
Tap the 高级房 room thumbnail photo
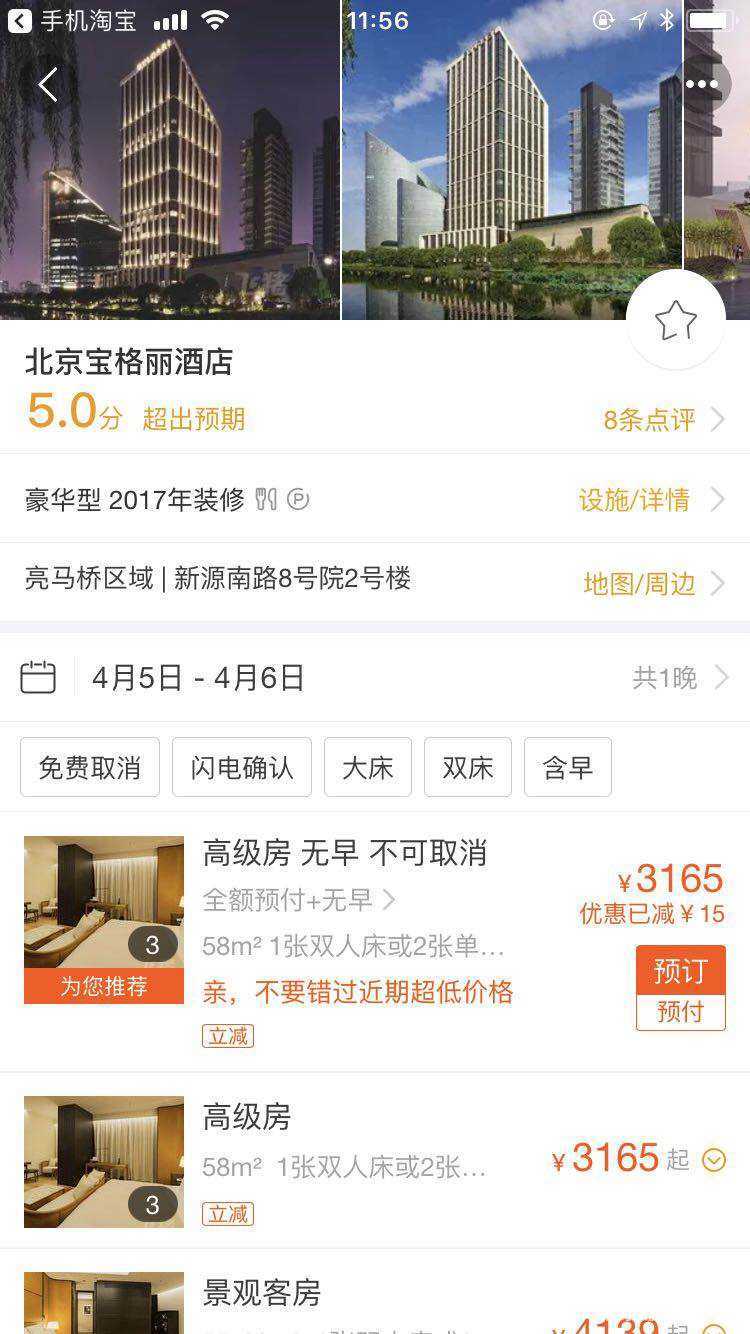[x=103, y=1160]
